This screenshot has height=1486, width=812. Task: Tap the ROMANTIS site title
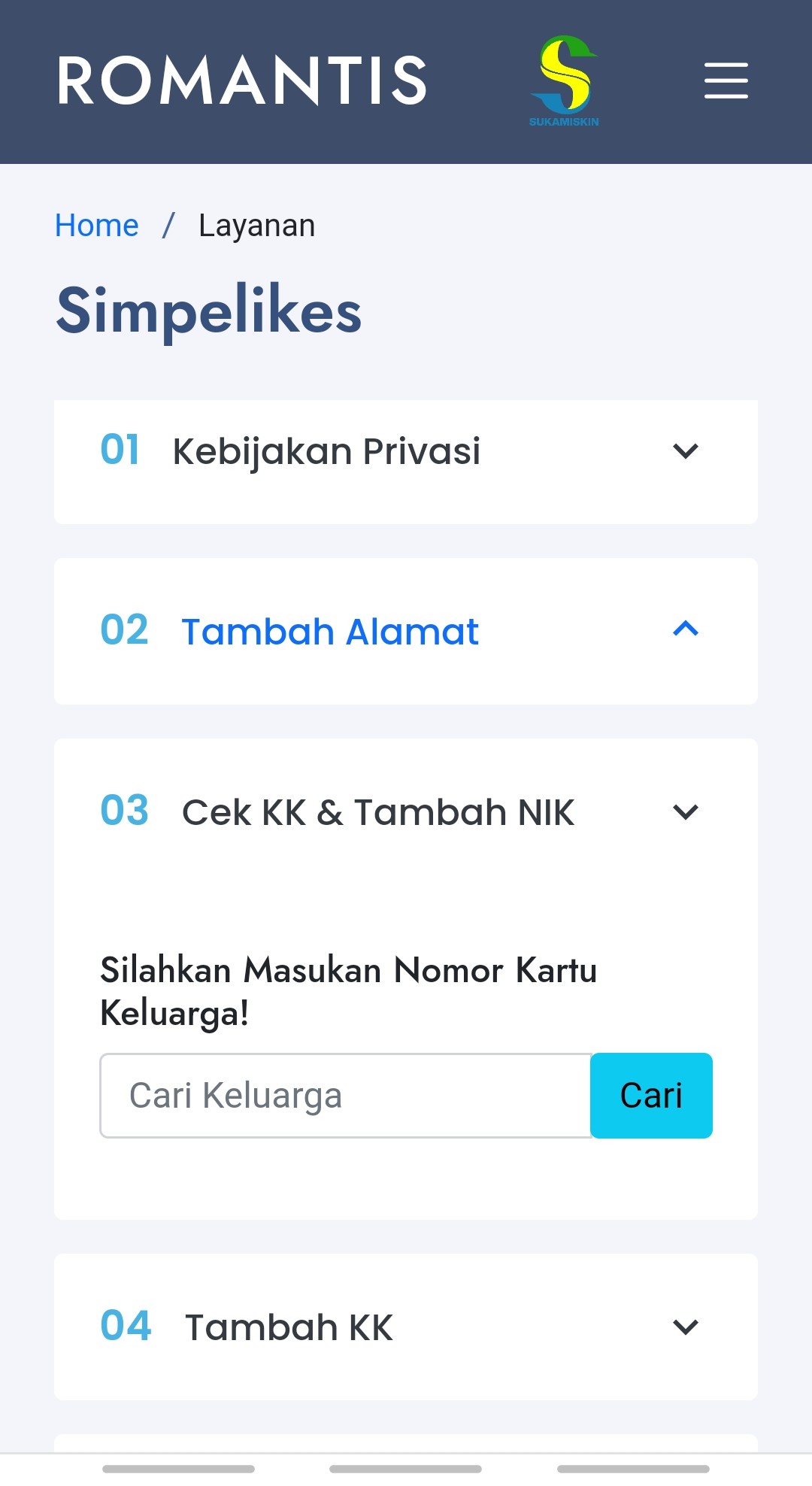click(x=242, y=80)
